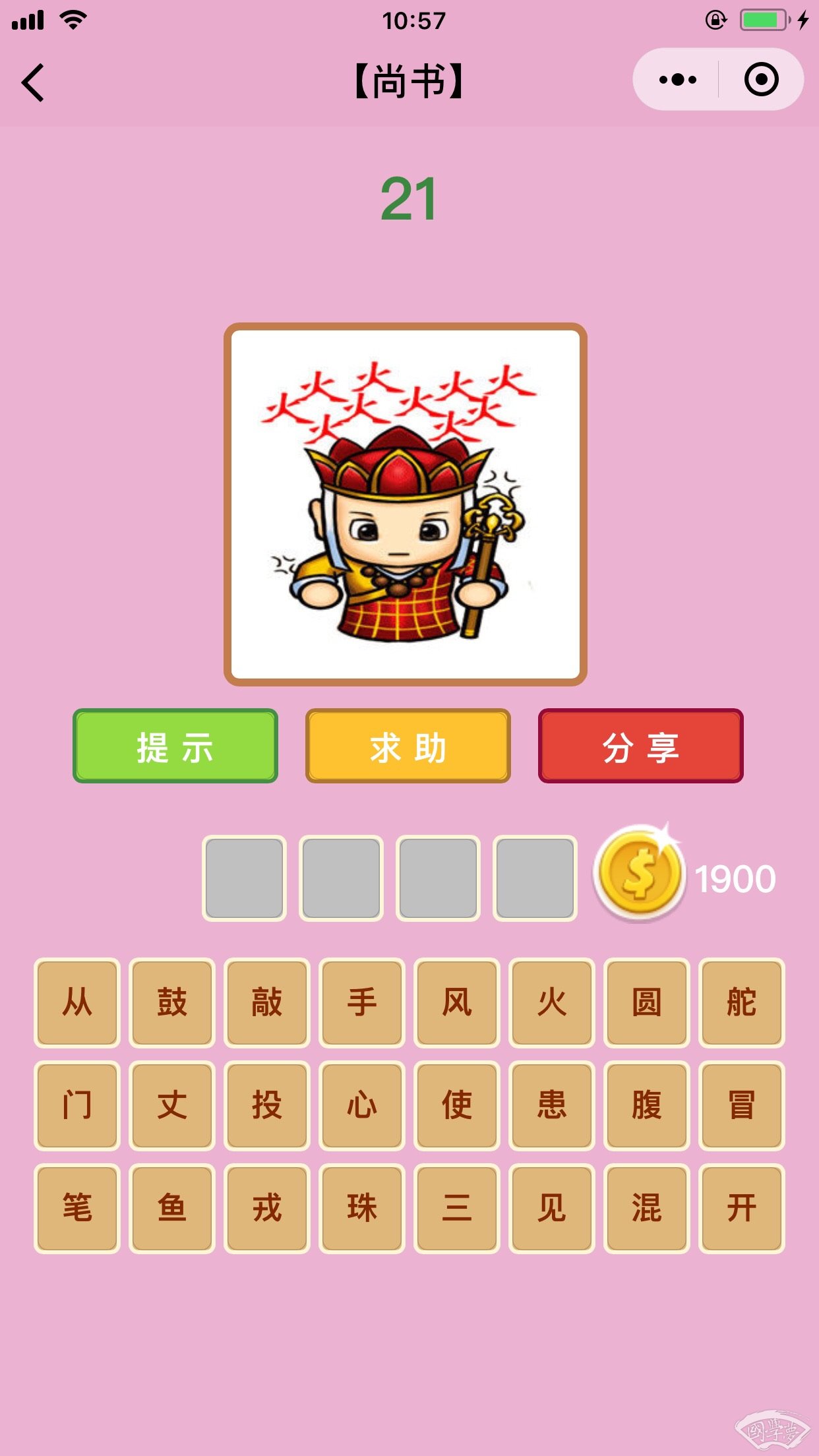819x1456 pixels.
Task: Pick the 鼓 character tile
Action: pyautogui.click(x=172, y=1002)
